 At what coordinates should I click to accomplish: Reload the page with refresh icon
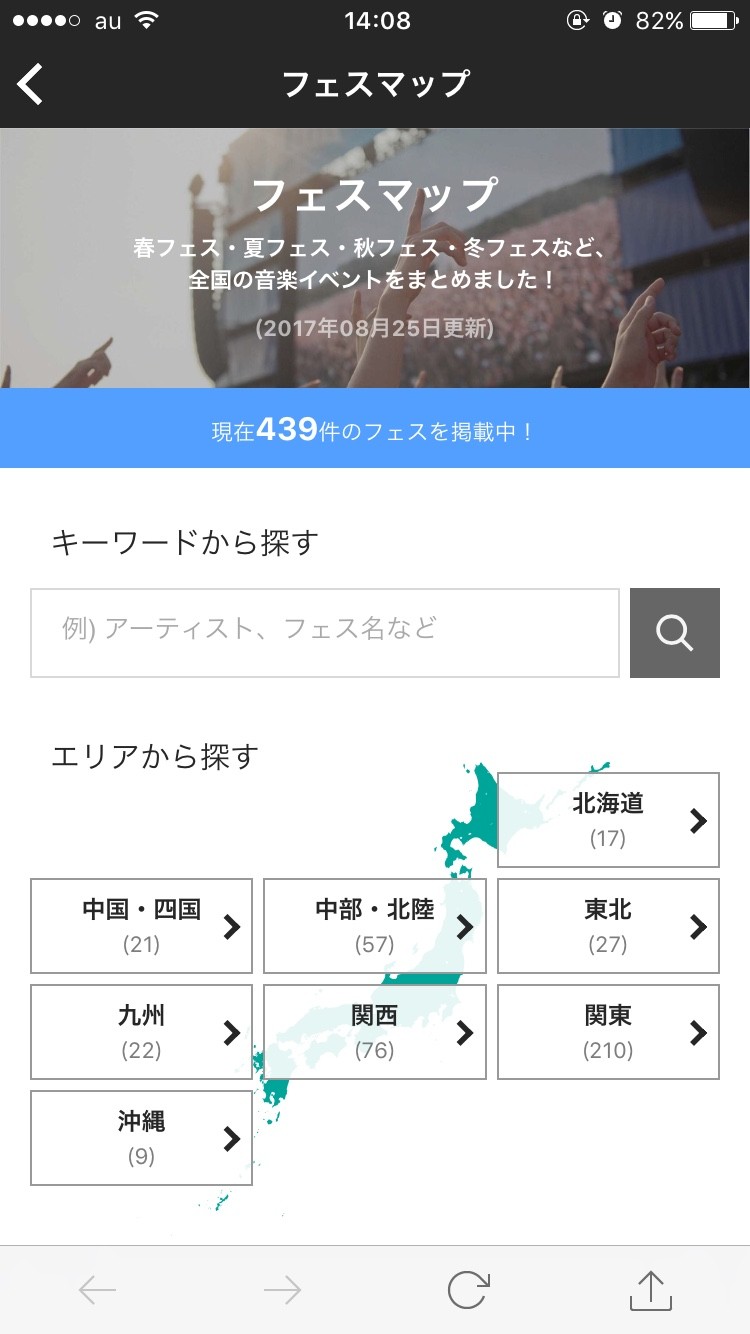(x=467, y=1290)
